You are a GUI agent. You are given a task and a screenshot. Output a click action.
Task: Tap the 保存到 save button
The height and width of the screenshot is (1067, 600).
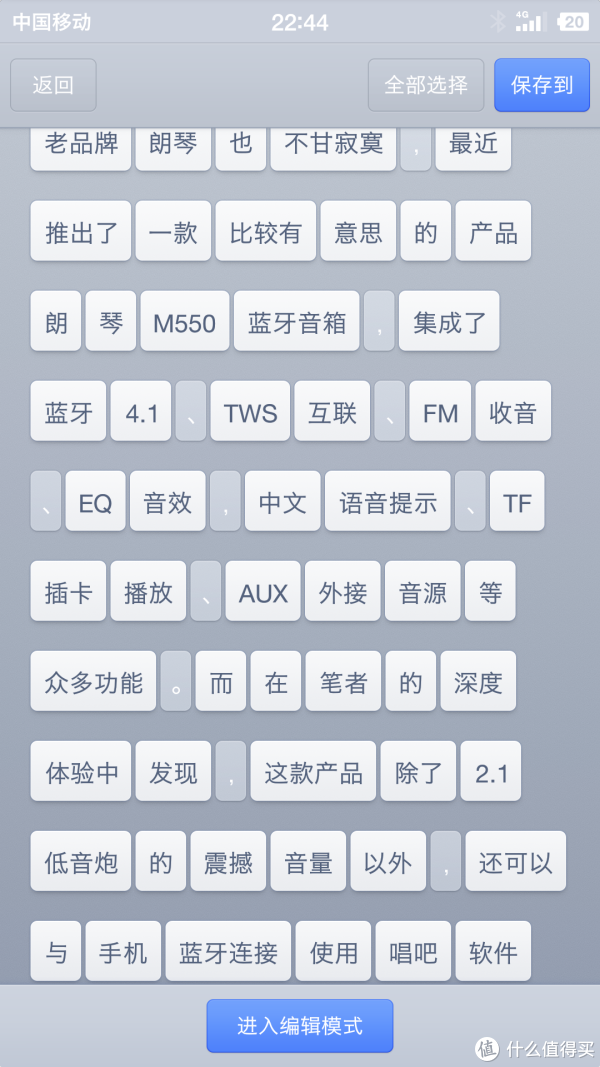(x=542, y=85)
